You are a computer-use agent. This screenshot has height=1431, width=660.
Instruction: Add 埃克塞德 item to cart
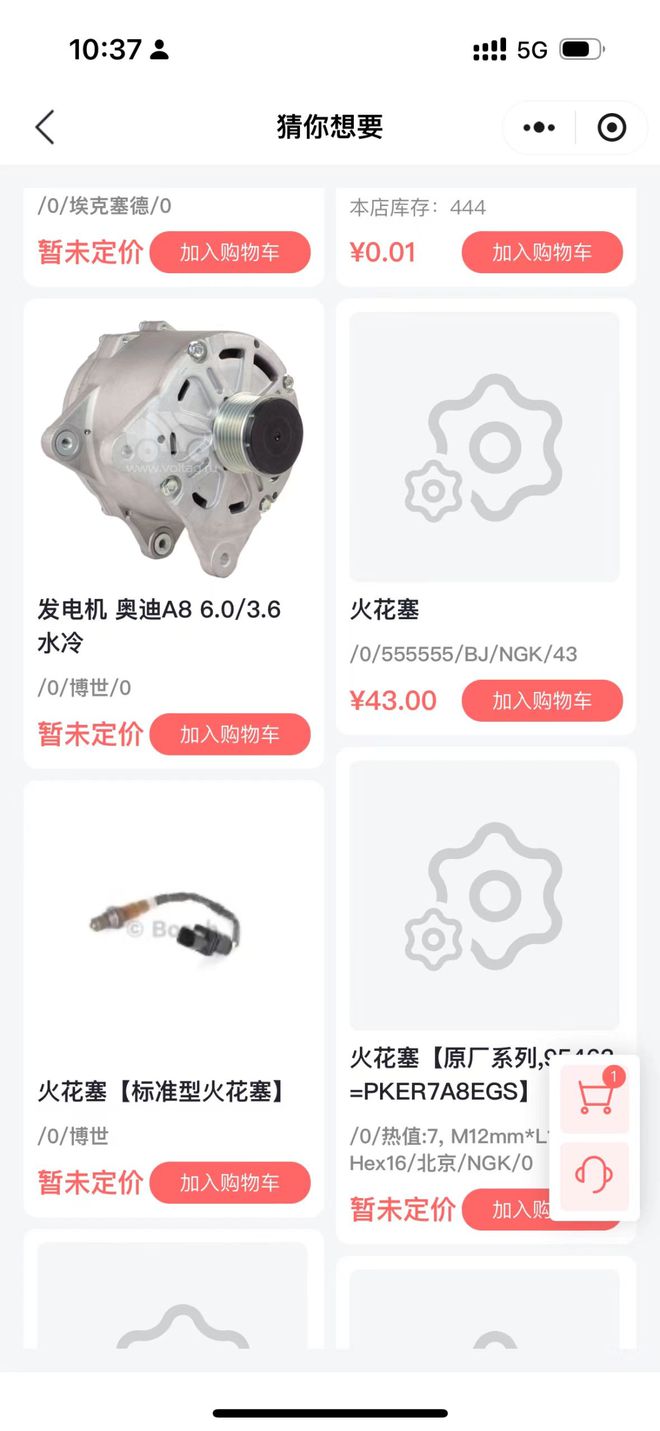click(x=230, y=252)
